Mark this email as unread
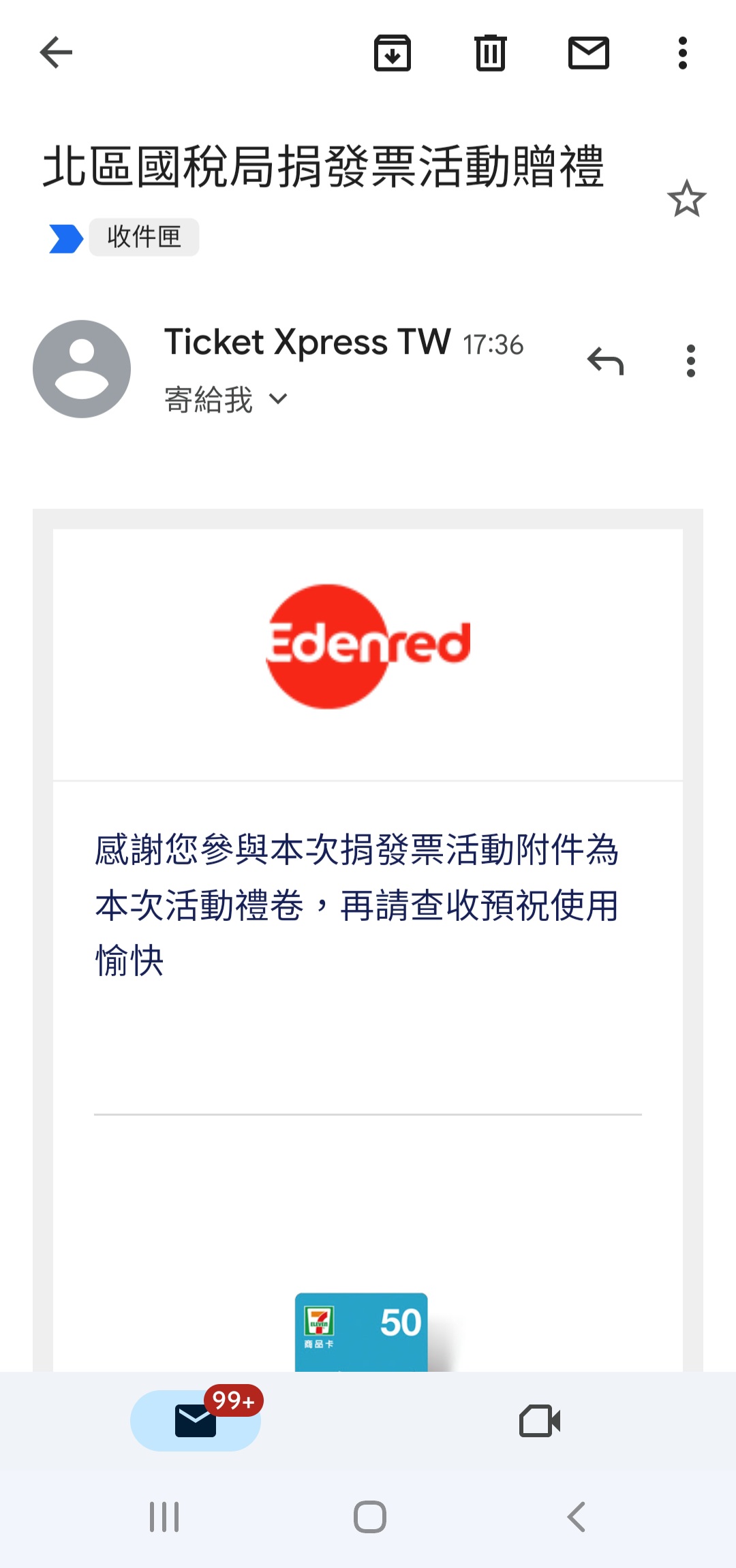Screen dimensions: 736x1568 tap(588, 53)
